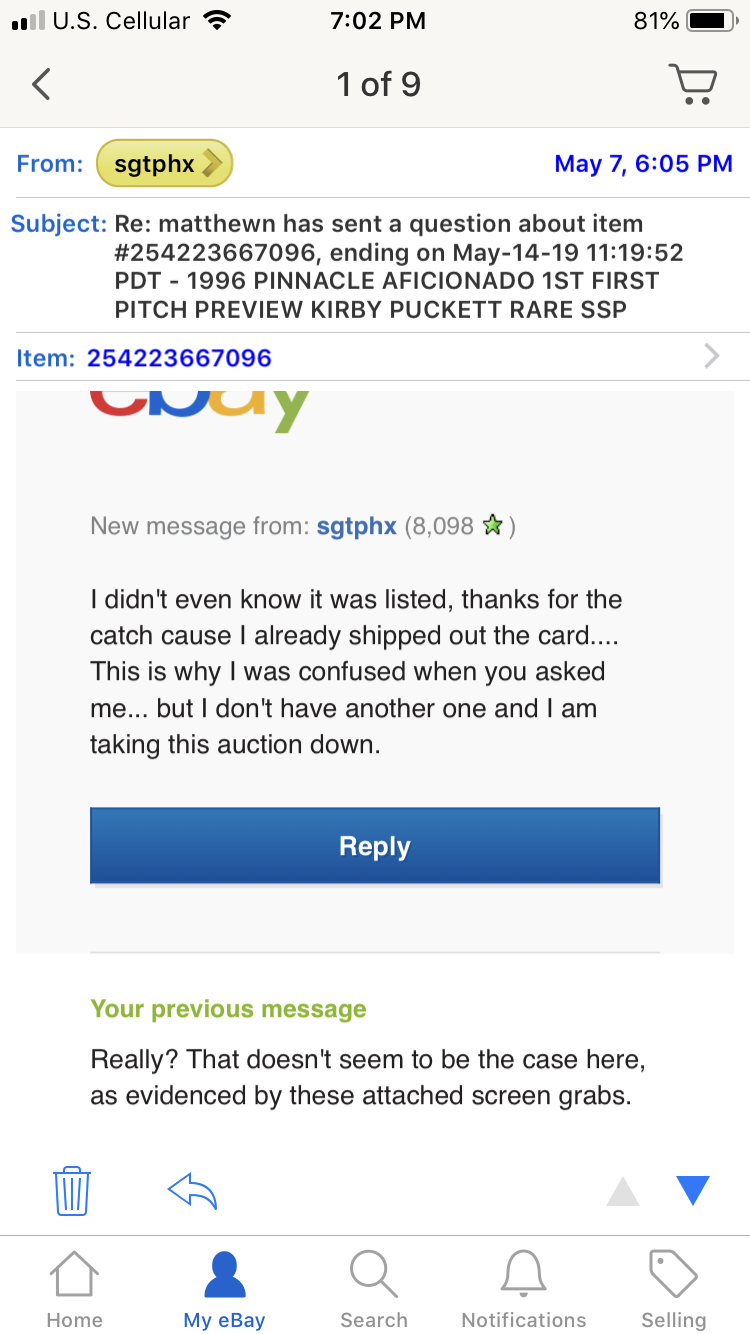
Task: Open the Notifications tab
Action: 524,1289
